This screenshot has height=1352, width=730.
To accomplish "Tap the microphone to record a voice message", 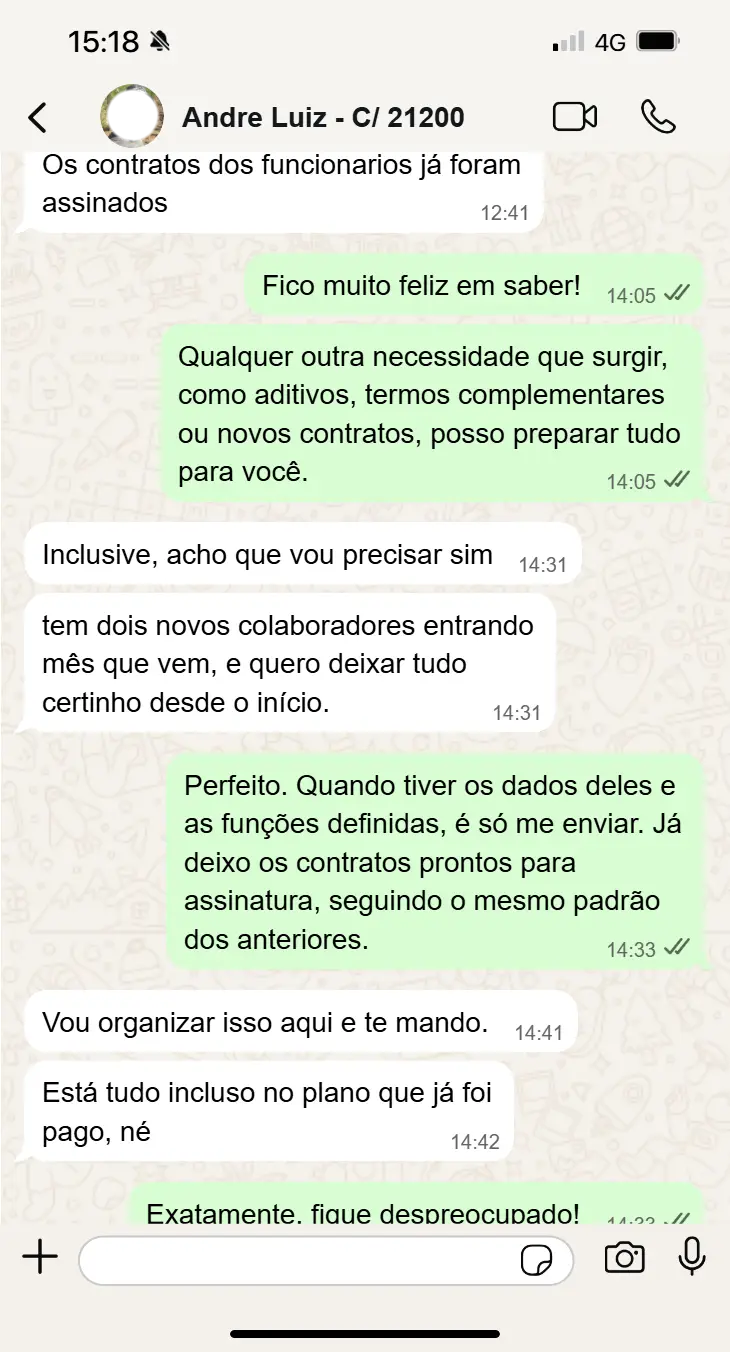I will 692,1257.
